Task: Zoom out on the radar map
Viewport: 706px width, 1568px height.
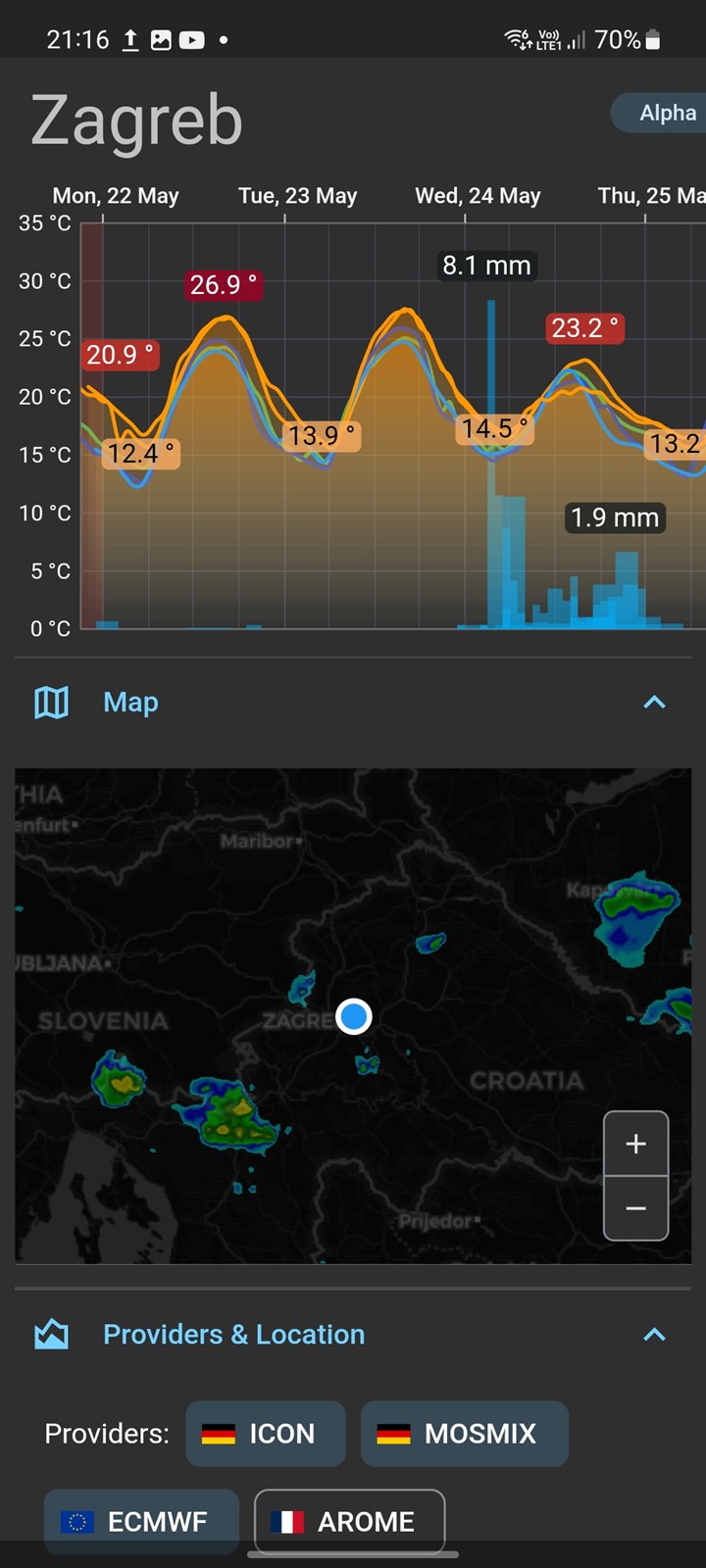Action: click(x=635, y=1208)
